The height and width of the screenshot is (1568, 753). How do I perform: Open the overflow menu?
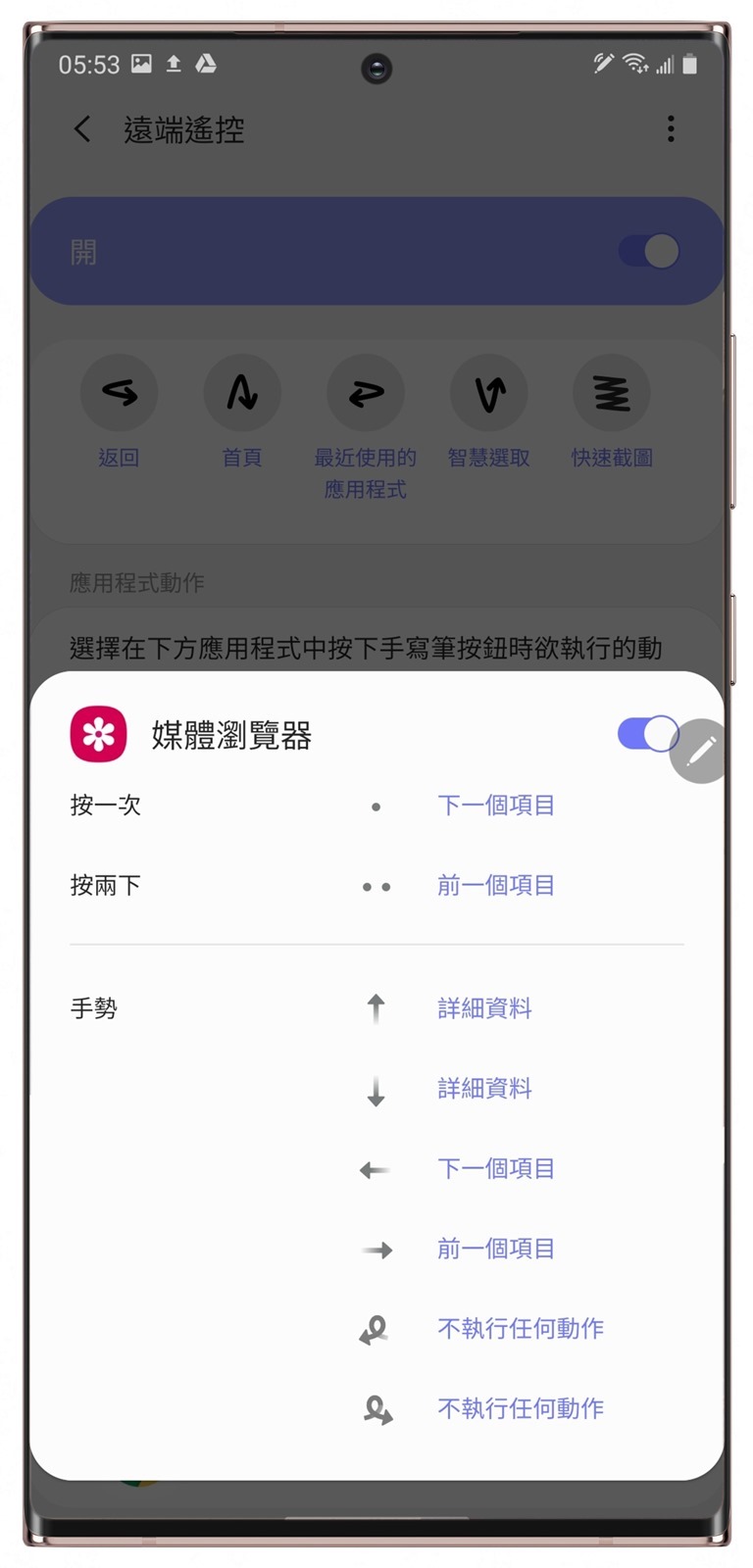click(x=671, y=128)
